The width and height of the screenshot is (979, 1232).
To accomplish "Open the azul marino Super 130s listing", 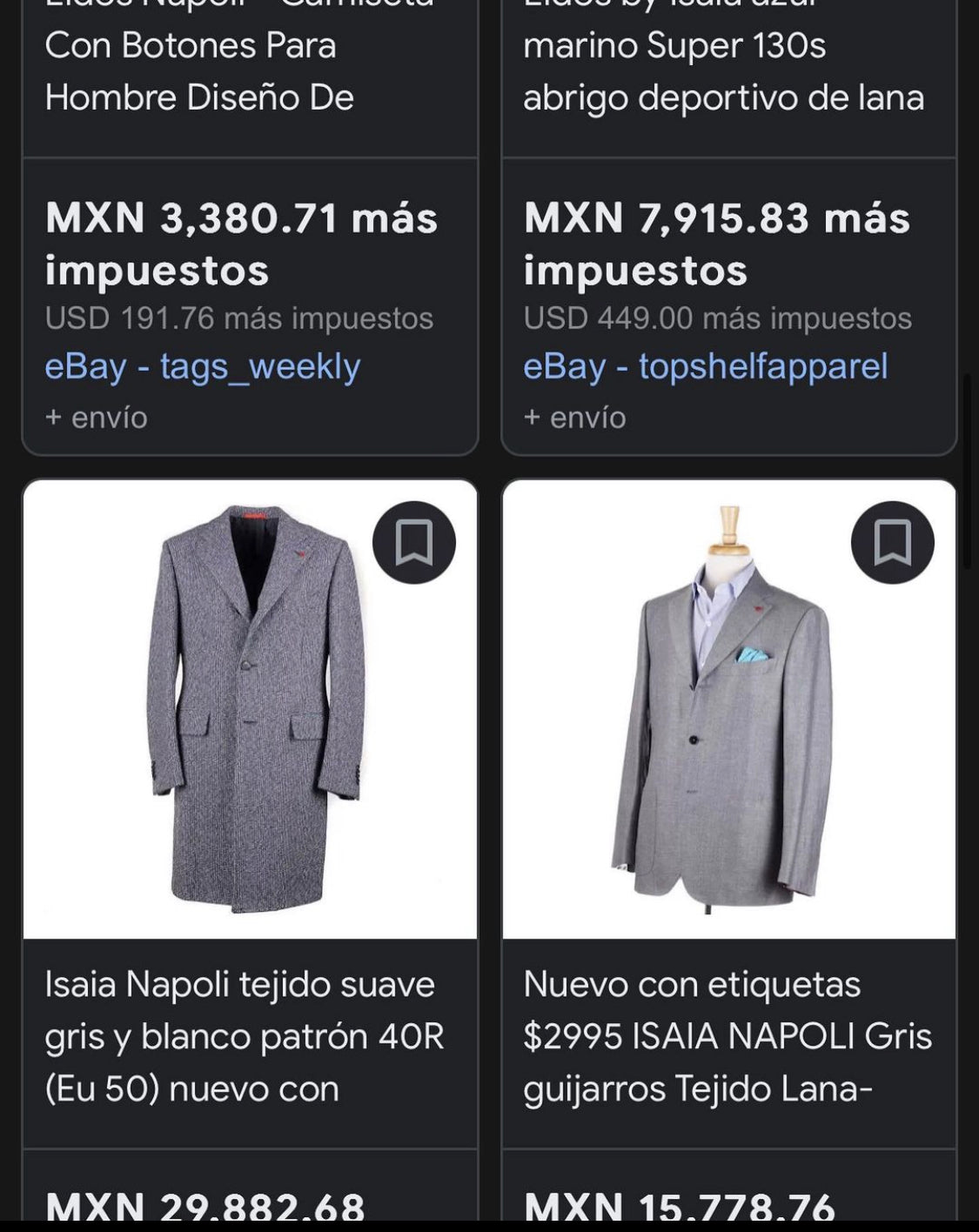I will [x=722, y=71].
